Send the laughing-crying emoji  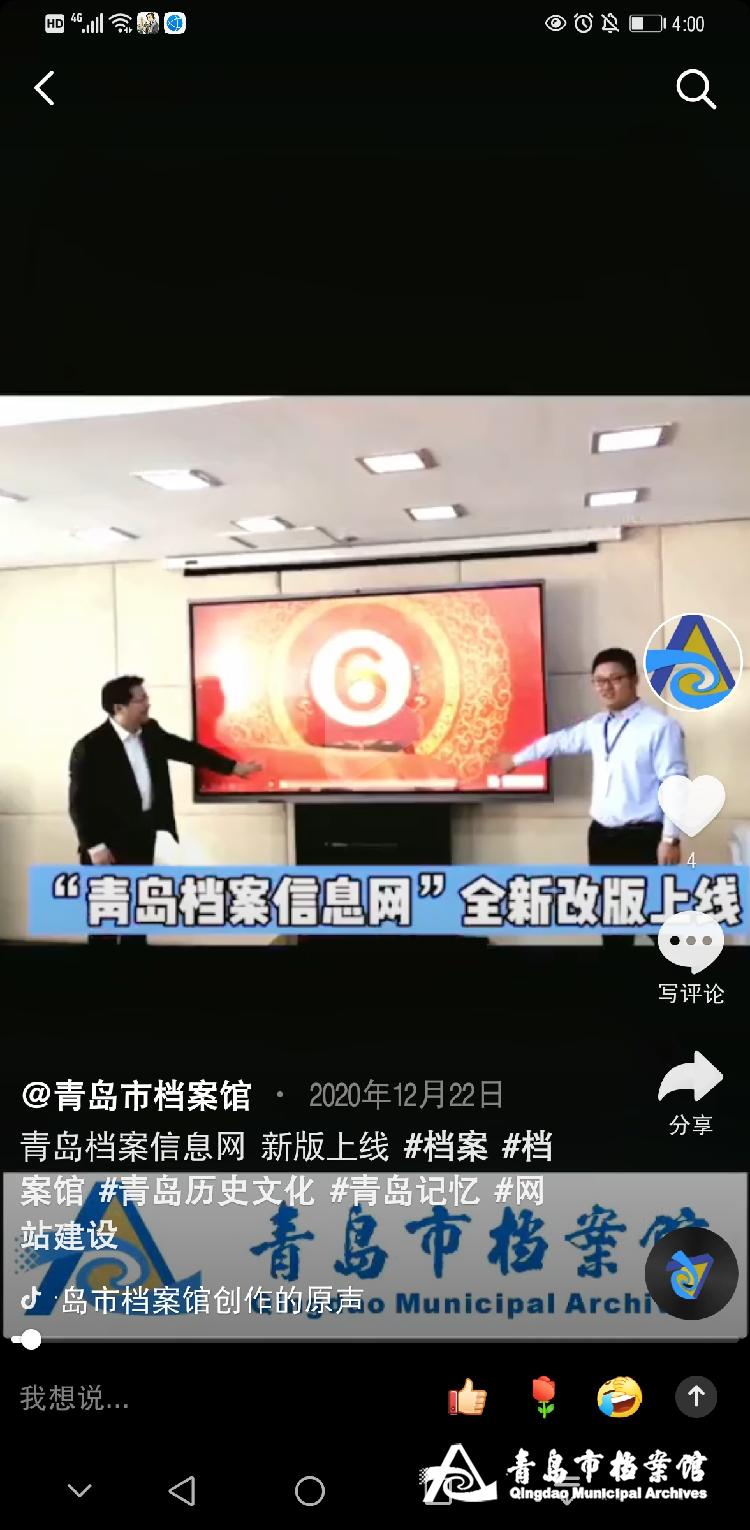pos(619,1397)
